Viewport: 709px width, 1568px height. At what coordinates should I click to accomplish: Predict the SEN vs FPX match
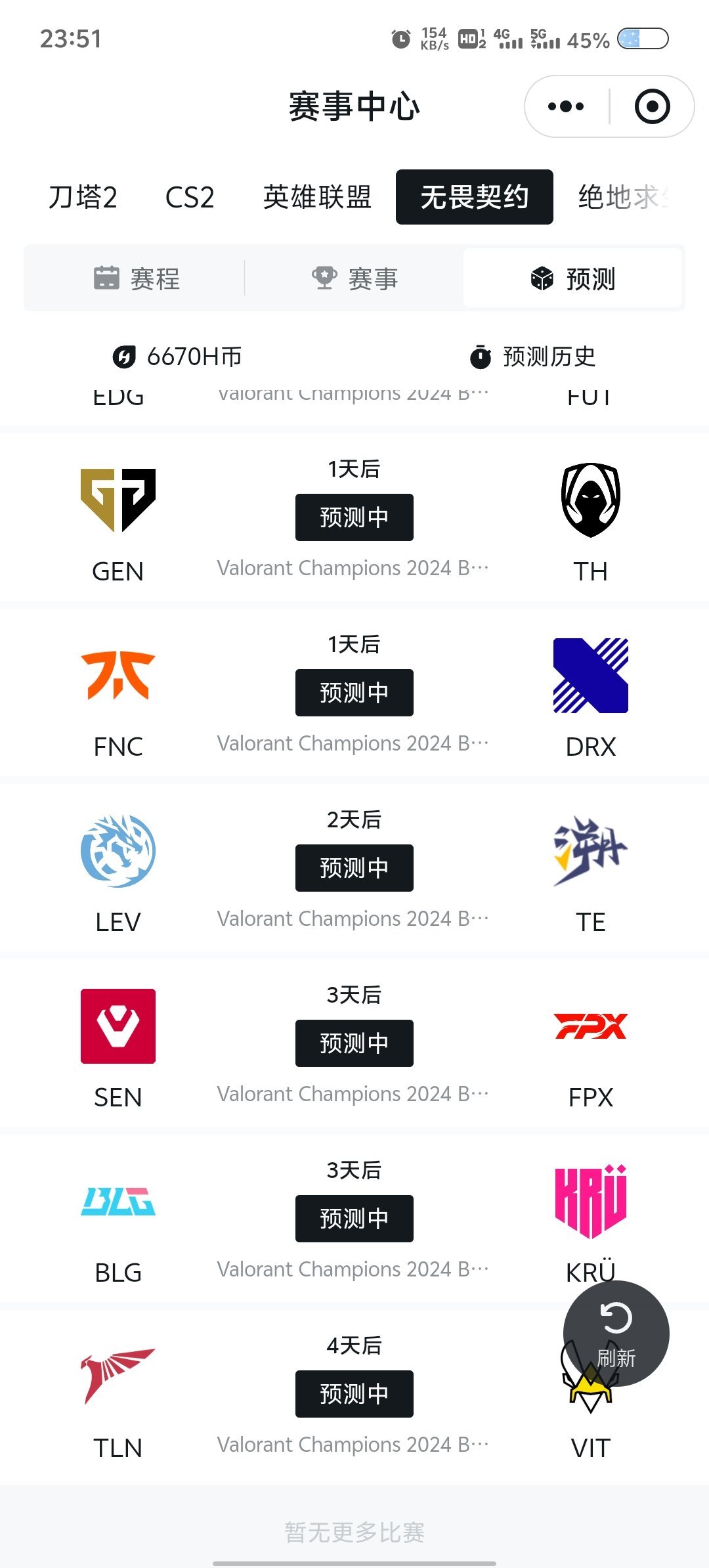(354, 1043)
